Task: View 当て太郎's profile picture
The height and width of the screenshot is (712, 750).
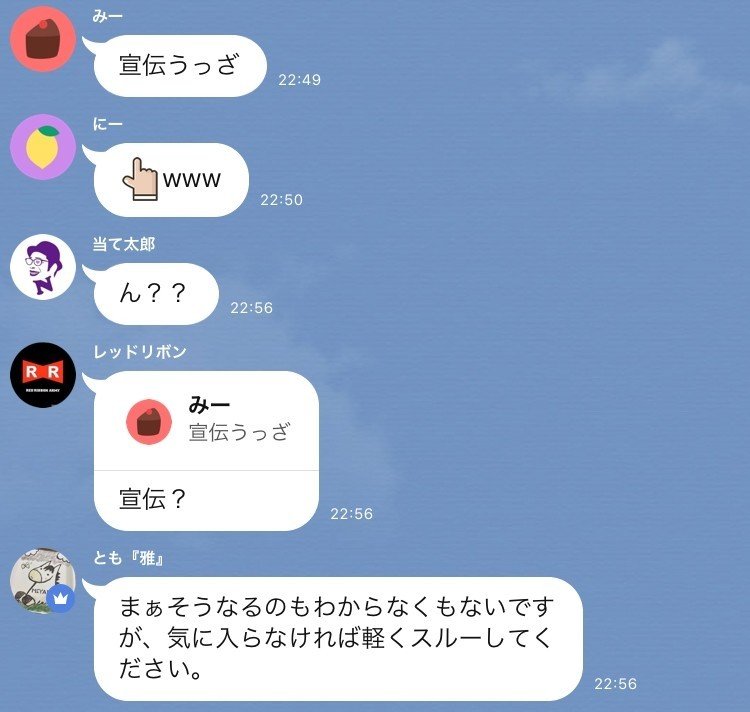Action: pos(42,268)
